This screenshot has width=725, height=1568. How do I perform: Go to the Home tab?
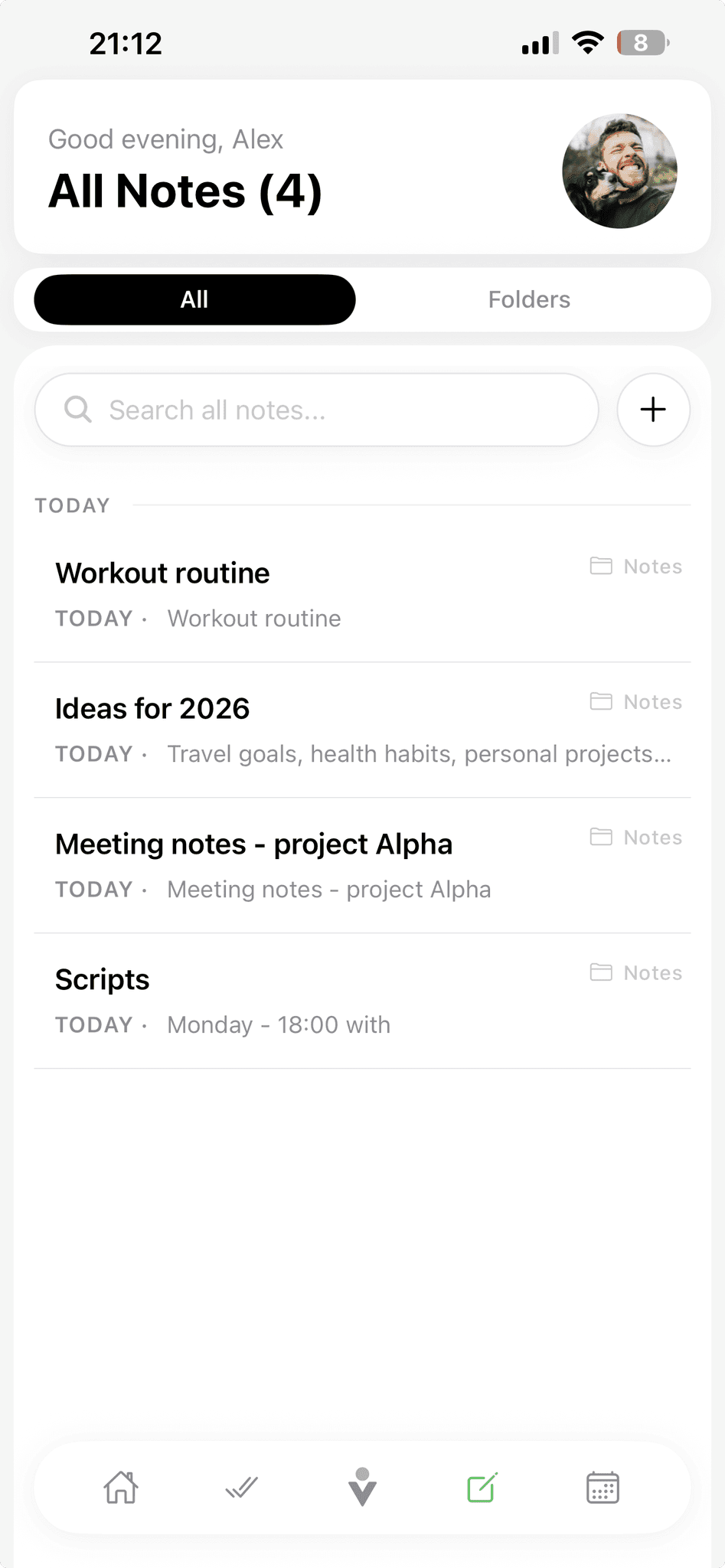coord(121,1488)
